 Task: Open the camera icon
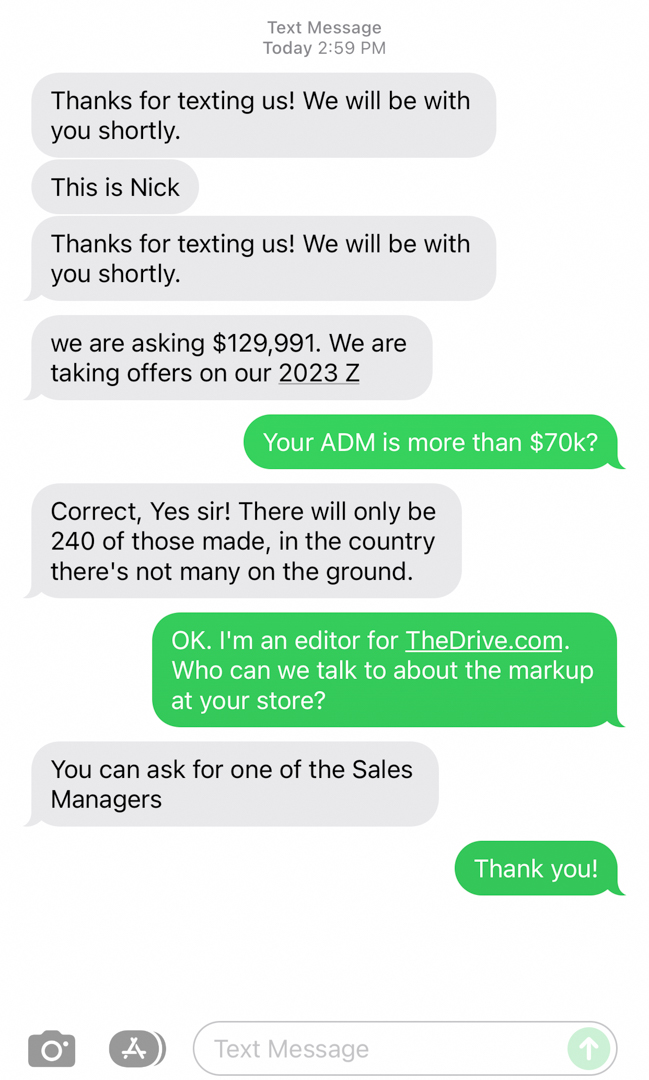click(52, 1049)
